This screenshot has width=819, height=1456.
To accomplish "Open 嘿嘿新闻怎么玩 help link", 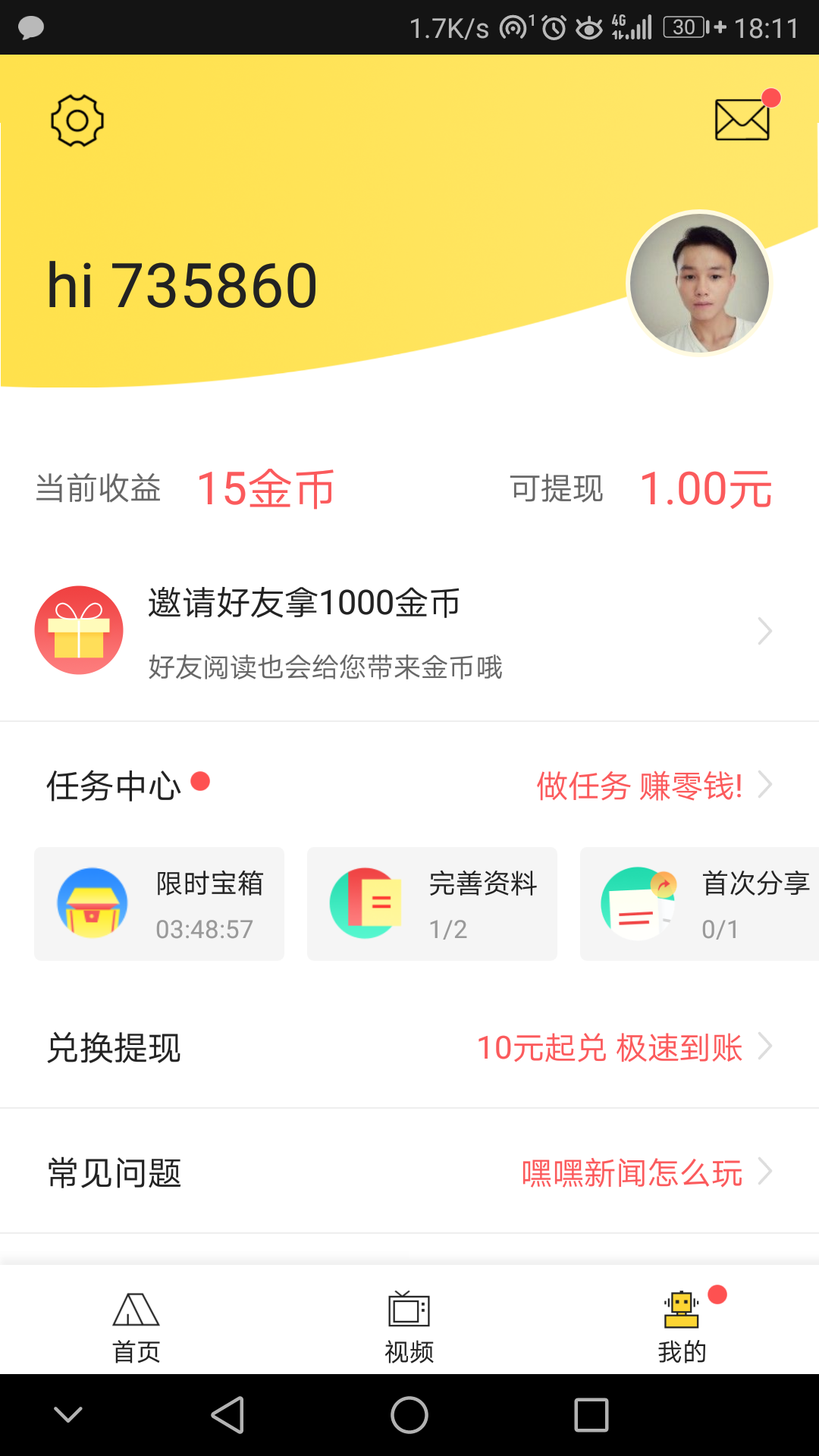I will pos(632,1172).
